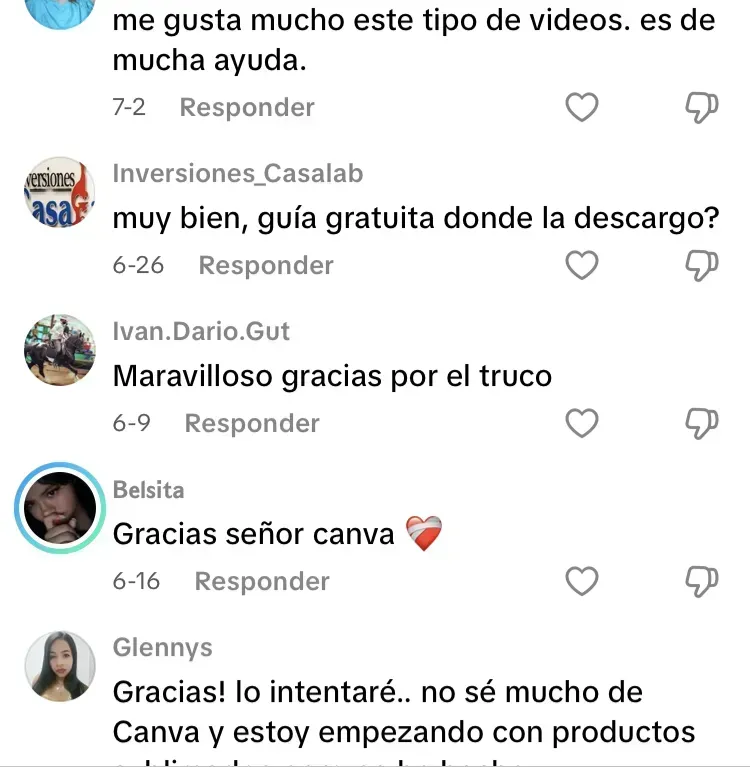Like Ivan.Dario.Gut's comment

[582, 423]
